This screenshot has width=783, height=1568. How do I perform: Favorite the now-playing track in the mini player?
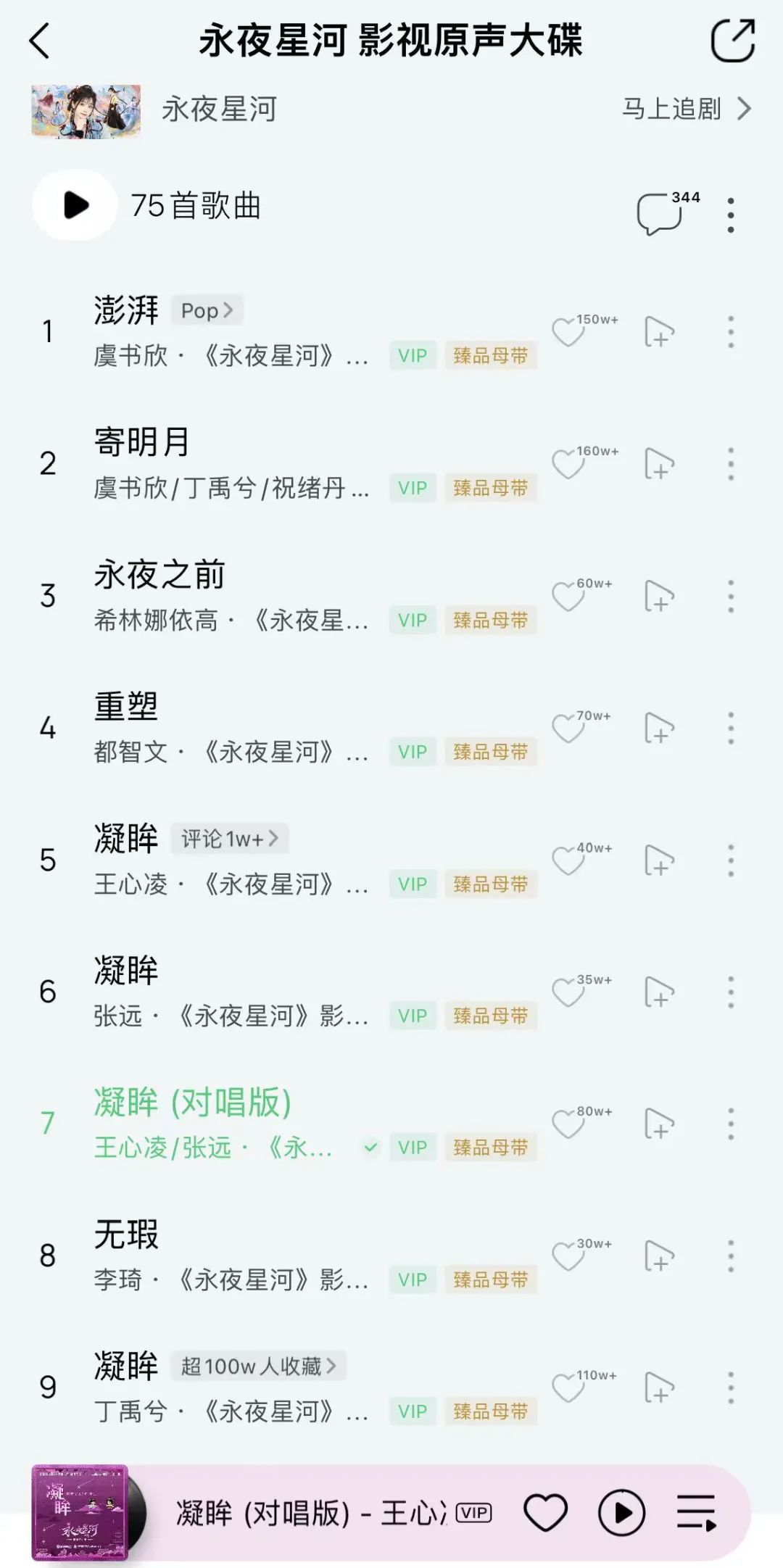tap(545, 1513)
